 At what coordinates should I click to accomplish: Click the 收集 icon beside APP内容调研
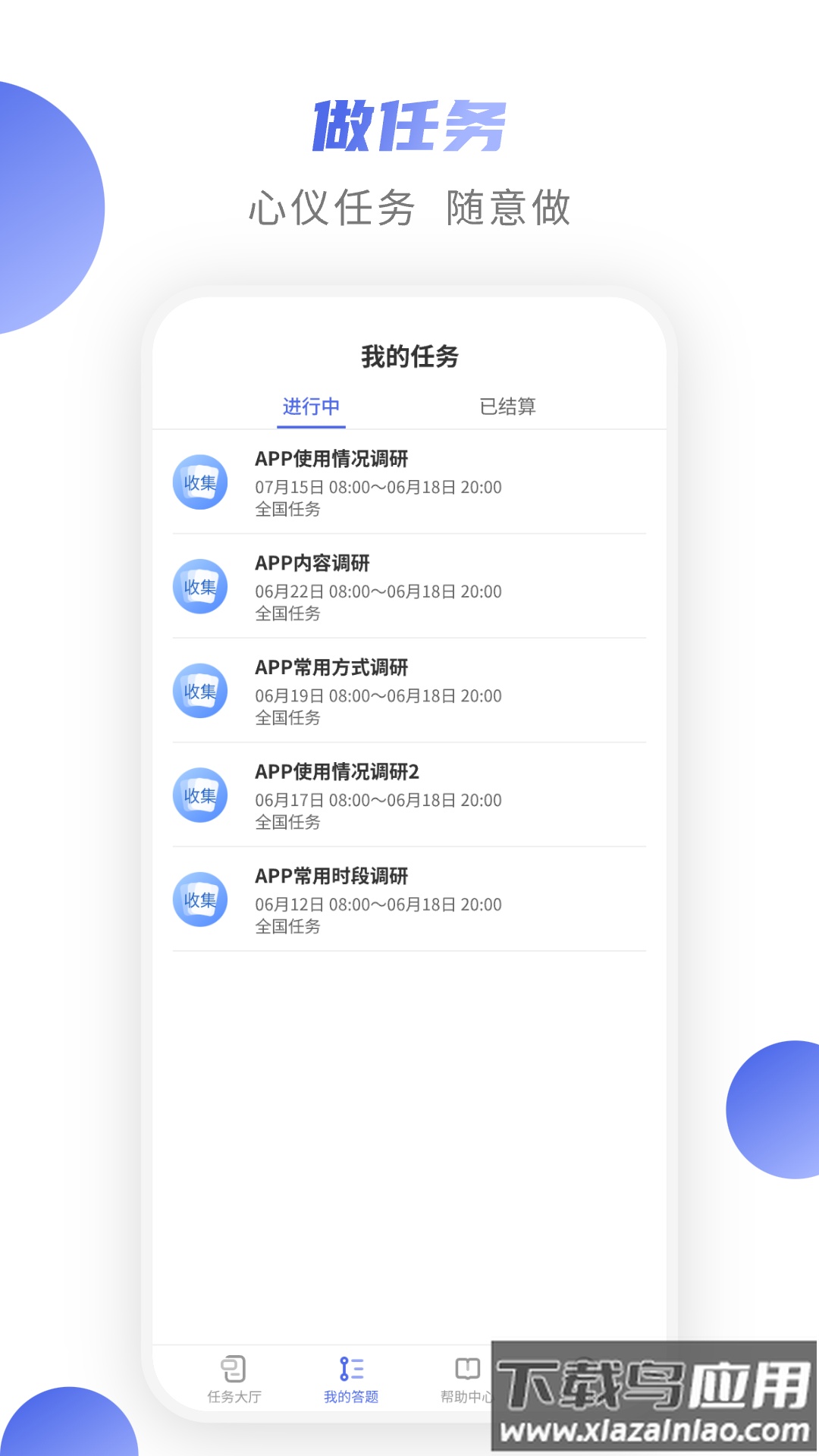[200, 588]
